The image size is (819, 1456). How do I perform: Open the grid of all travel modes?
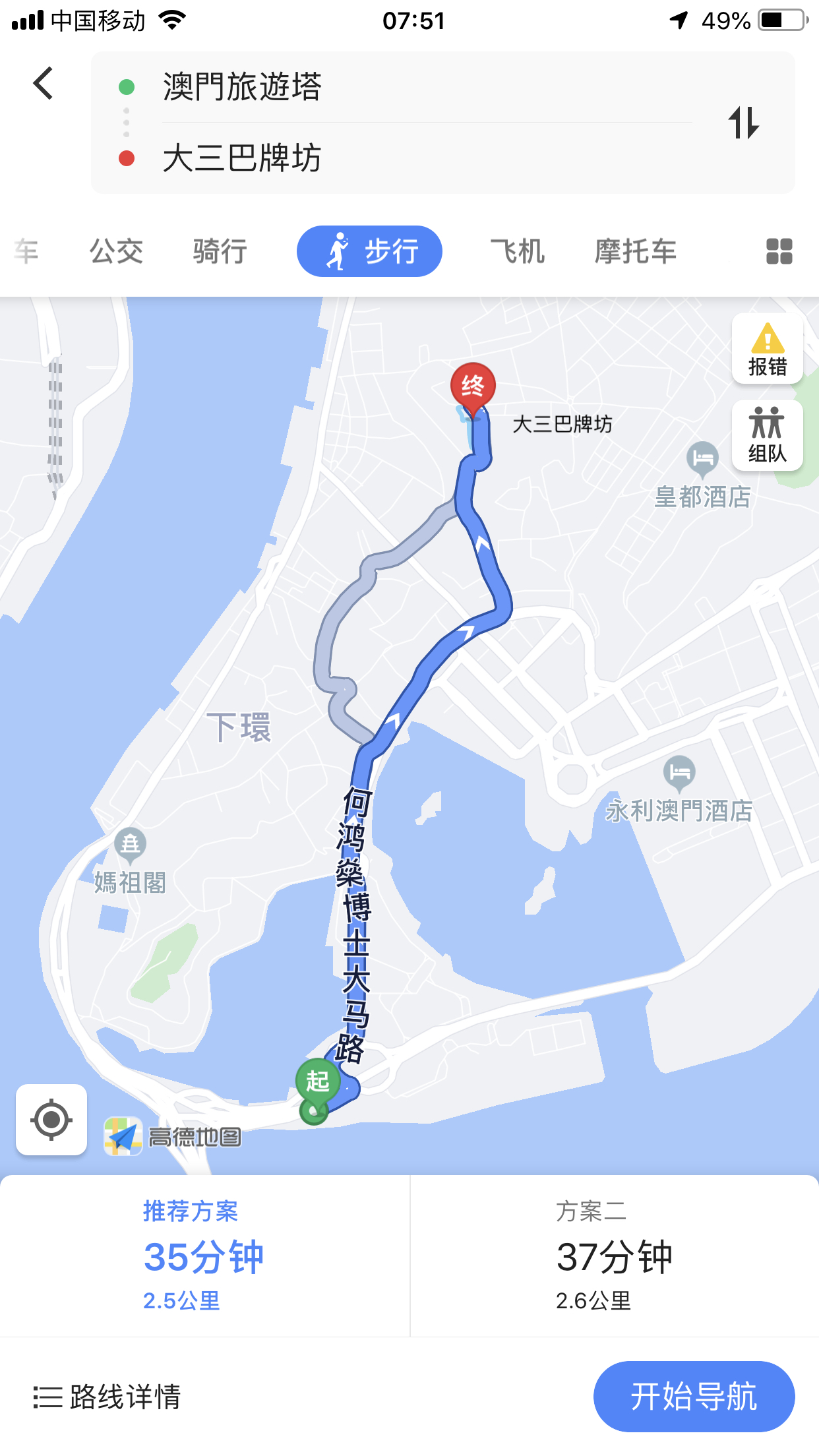tap(779, 251)
